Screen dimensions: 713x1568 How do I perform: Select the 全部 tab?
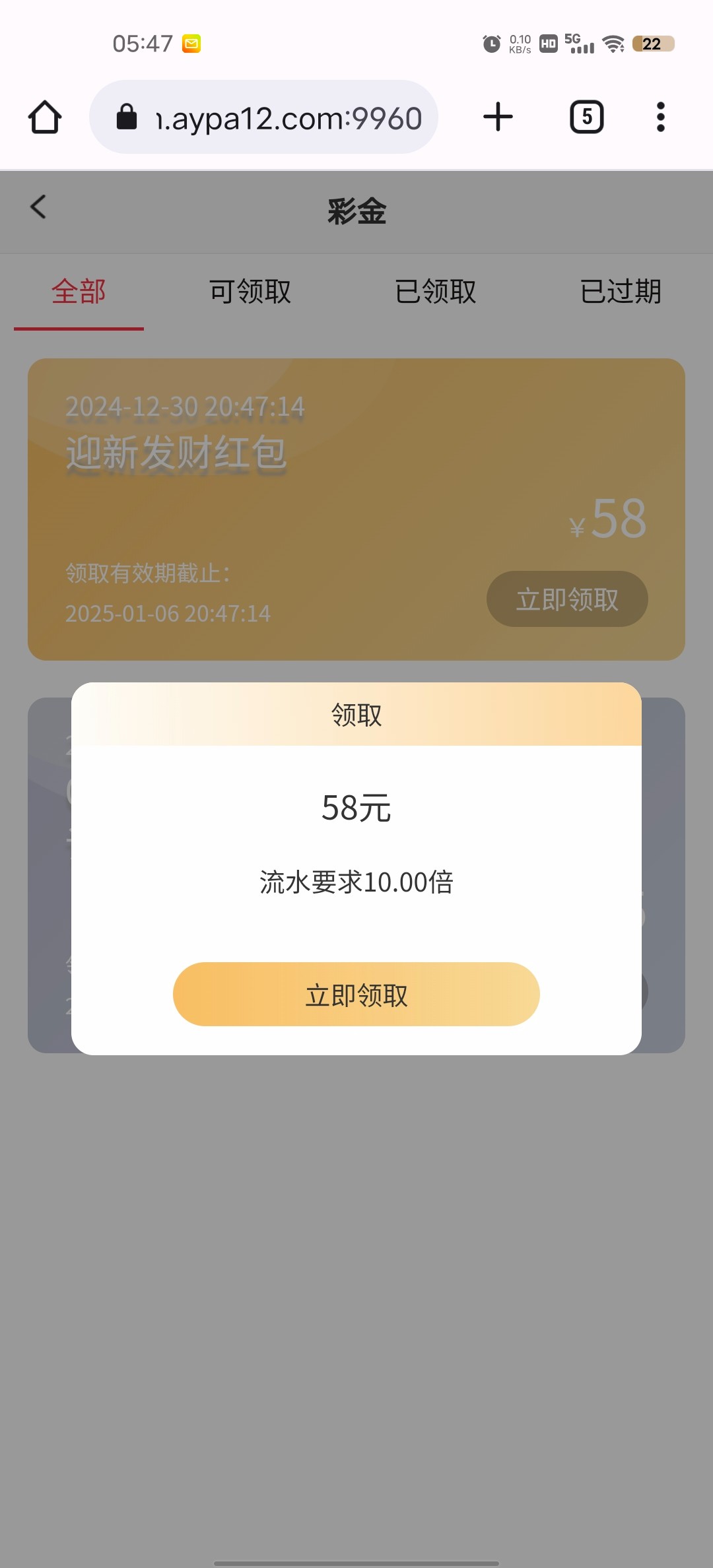tap(79, 291)
